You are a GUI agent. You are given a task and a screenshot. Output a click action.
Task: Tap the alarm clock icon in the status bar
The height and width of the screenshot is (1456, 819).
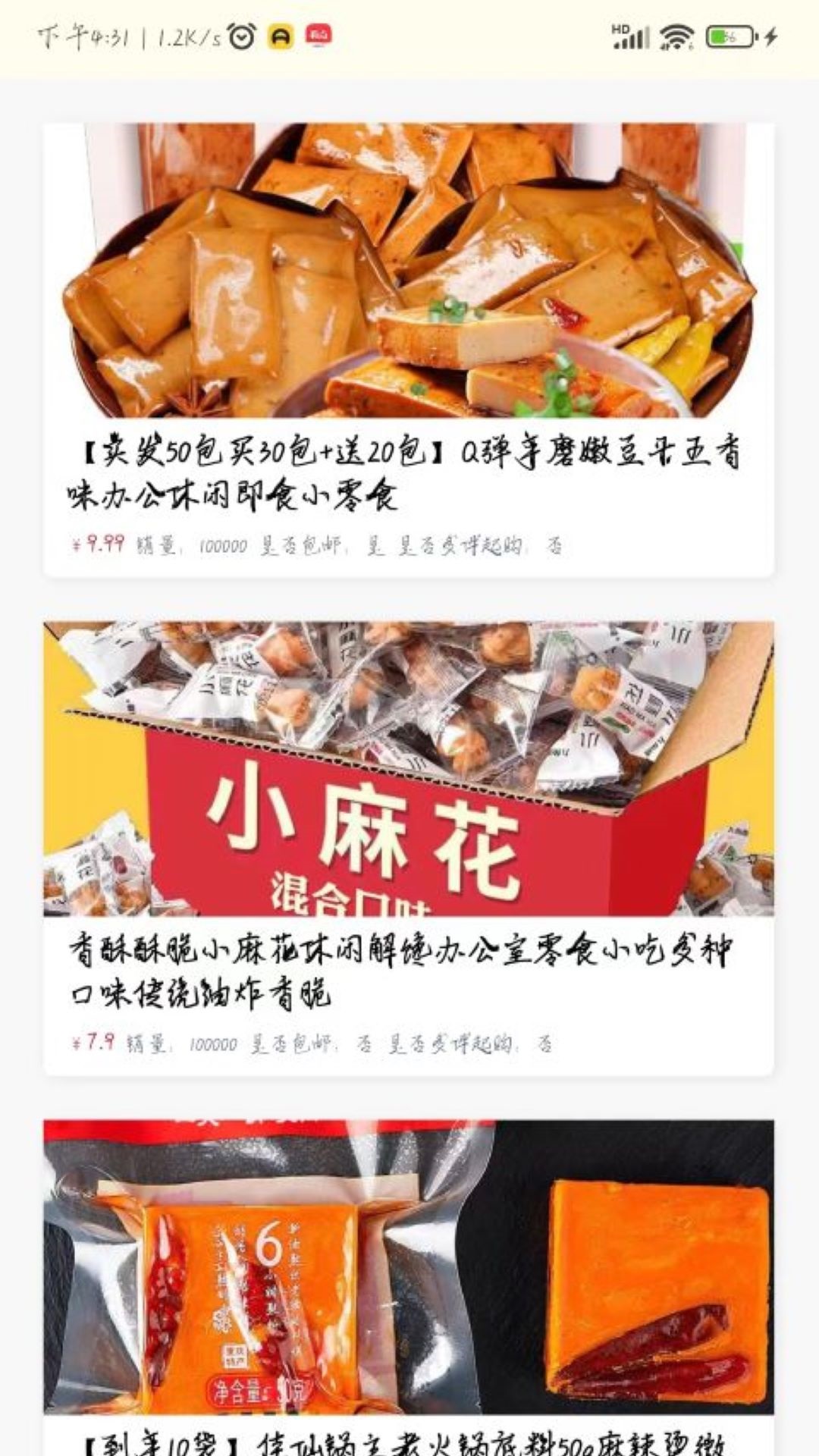click(241, 36)
